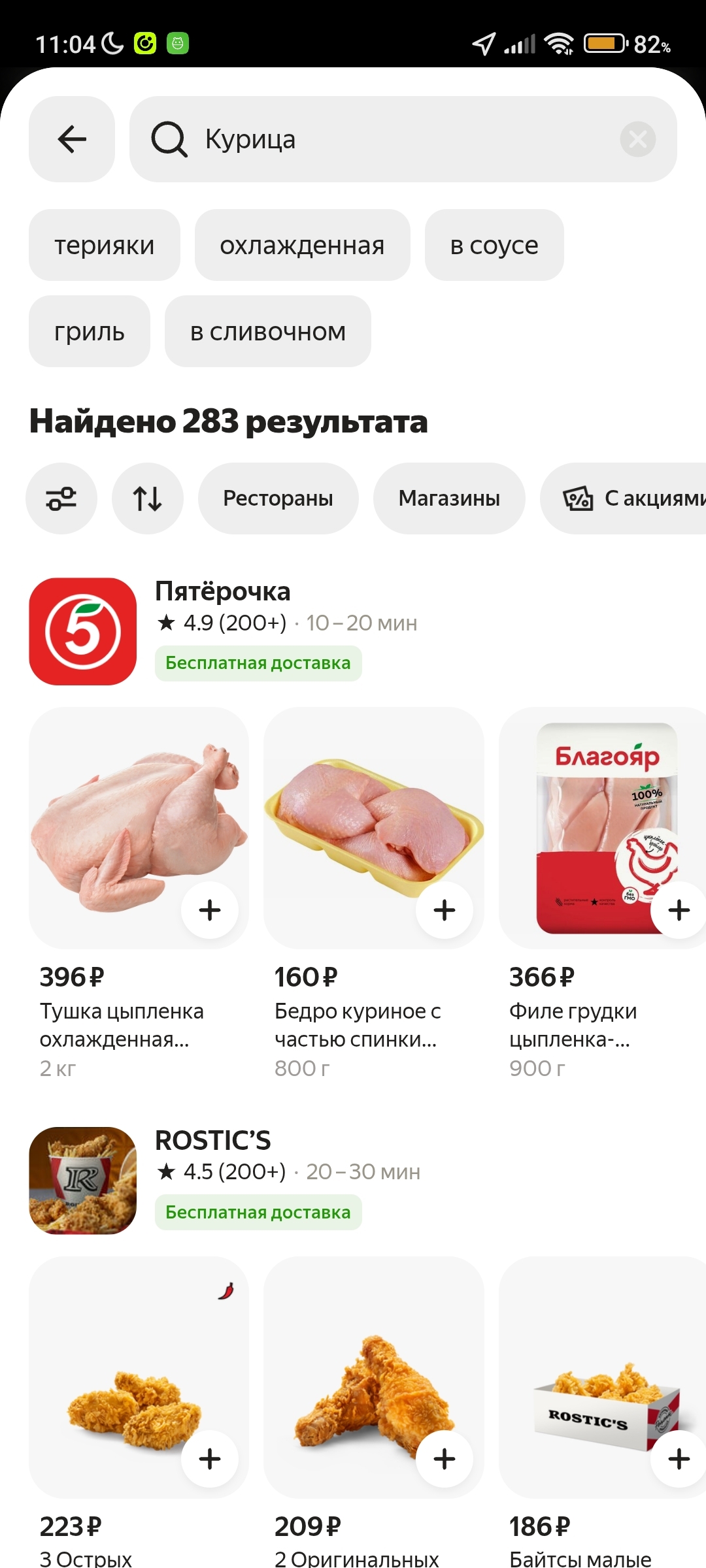This screenshot has width=706, height=1568.
Task: Pick the гриль suggestion chip
Action: 90,331
